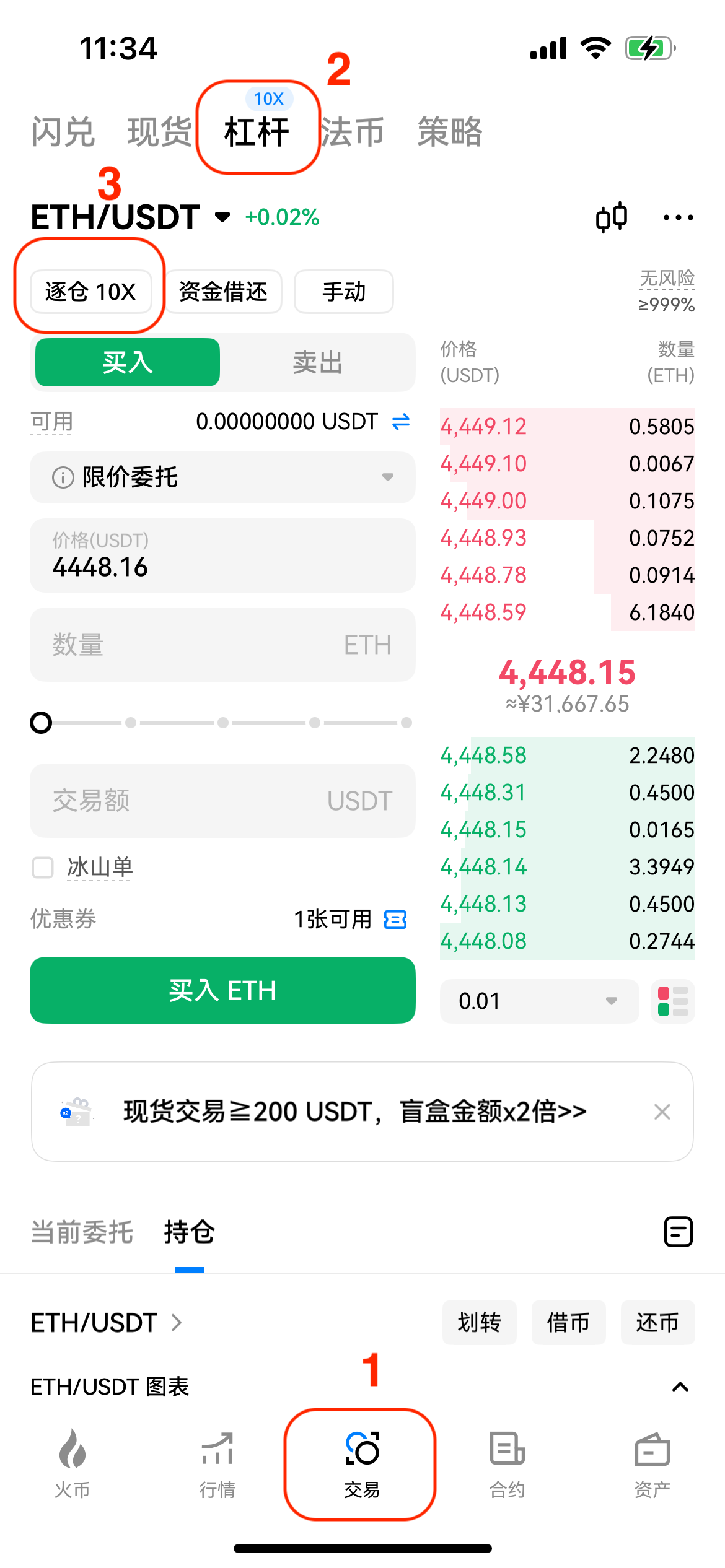Go to the 资产 assets tab
This screenshot has height=1568, width=725.
652,1464
